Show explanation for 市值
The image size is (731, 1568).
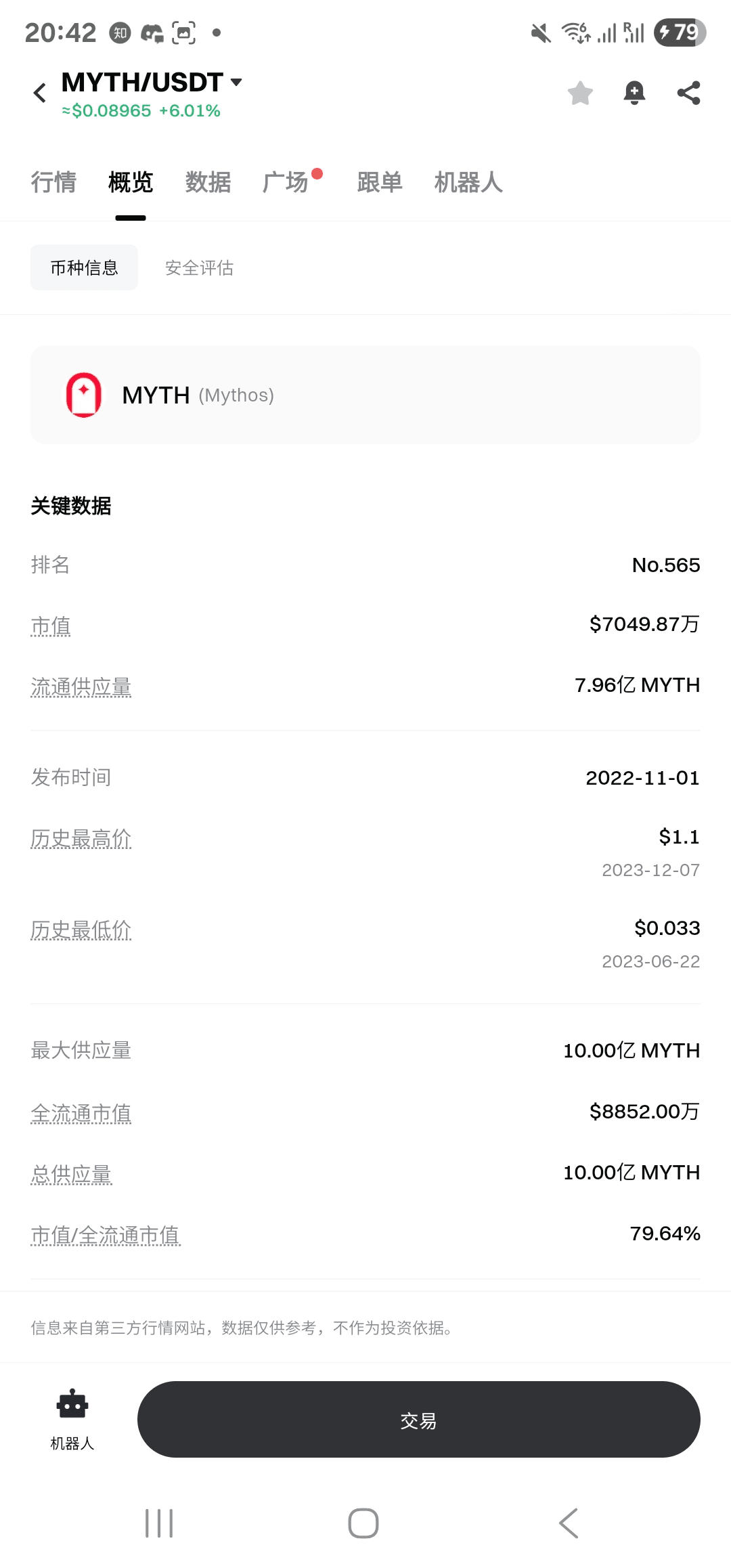(51, 626)
